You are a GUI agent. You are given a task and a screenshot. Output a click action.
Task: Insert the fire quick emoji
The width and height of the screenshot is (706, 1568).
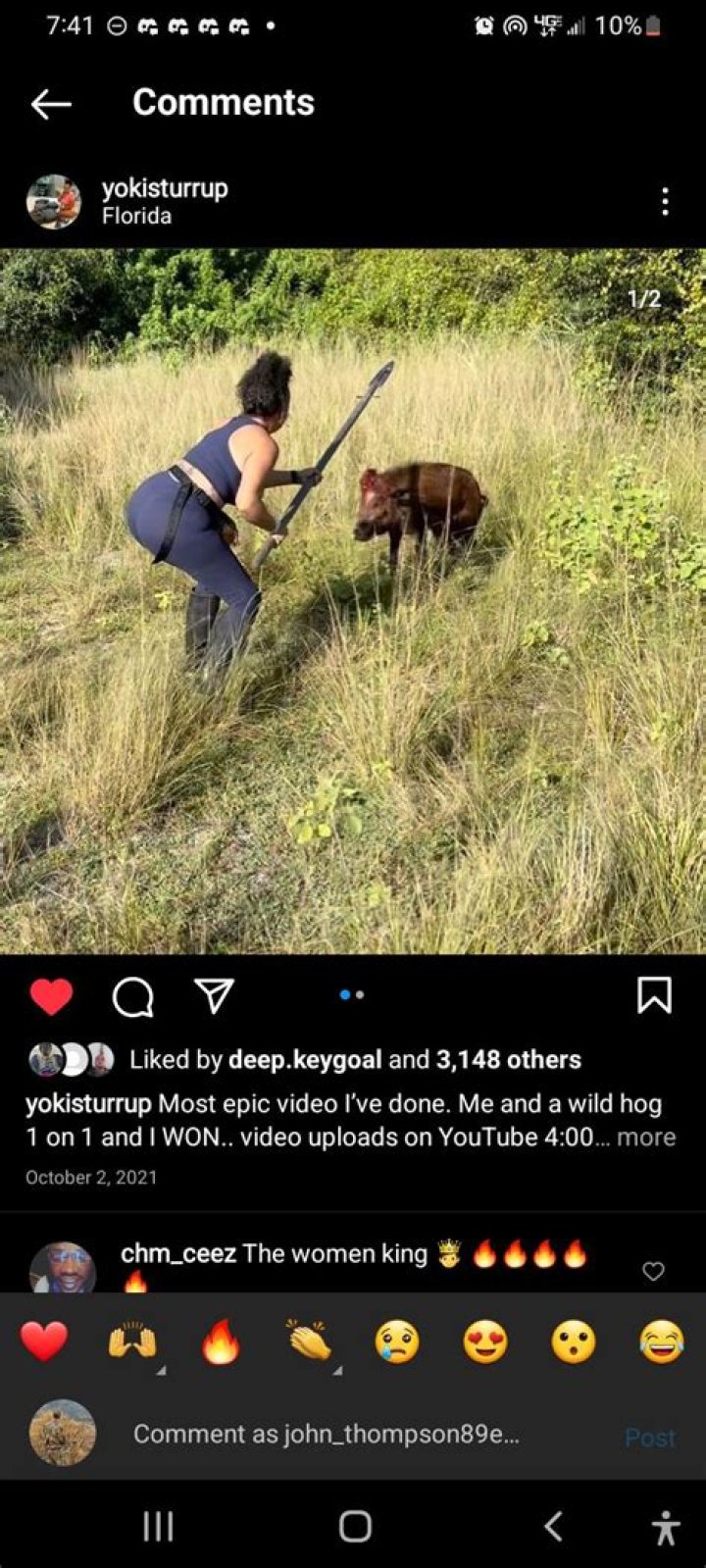tap(221, 1341)
